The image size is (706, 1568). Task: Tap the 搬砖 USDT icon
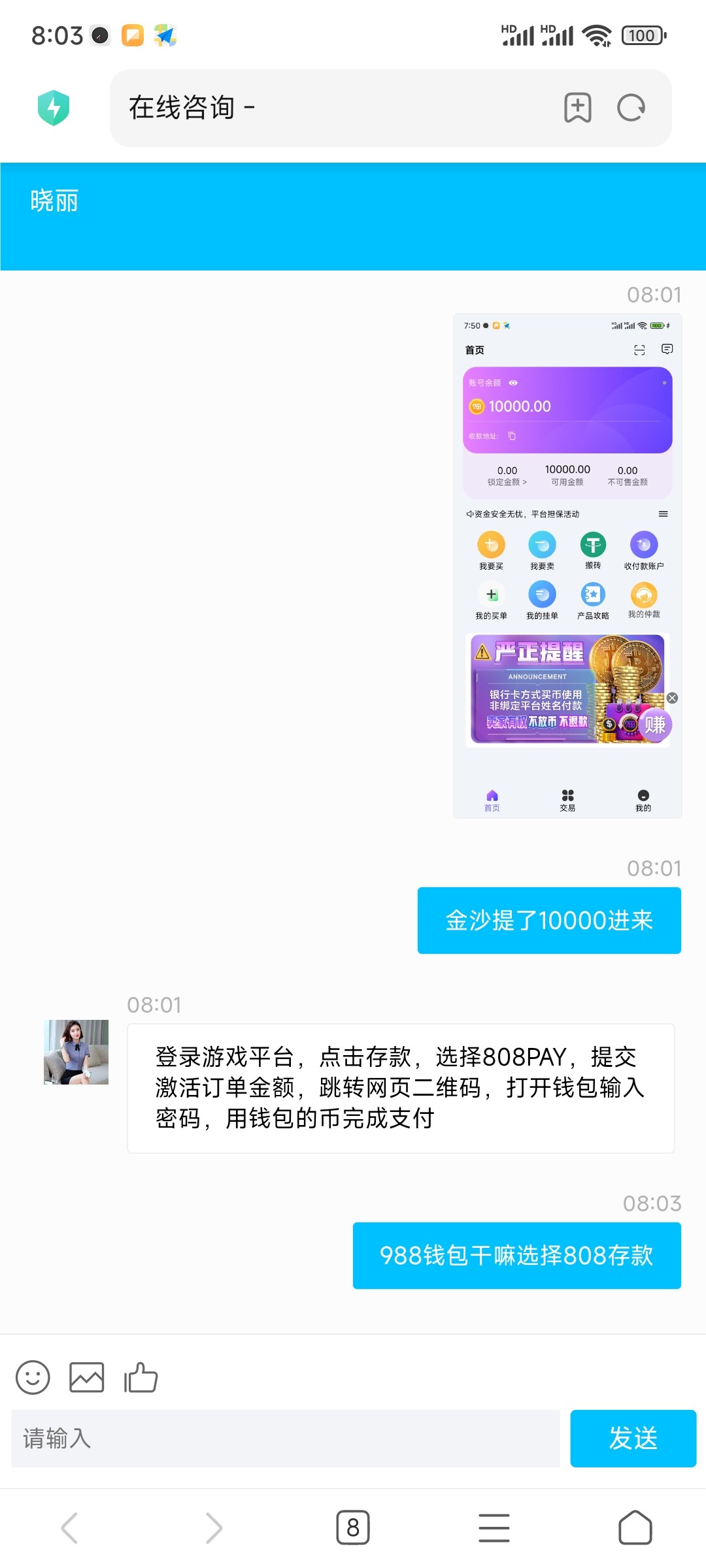coord(592,544)
